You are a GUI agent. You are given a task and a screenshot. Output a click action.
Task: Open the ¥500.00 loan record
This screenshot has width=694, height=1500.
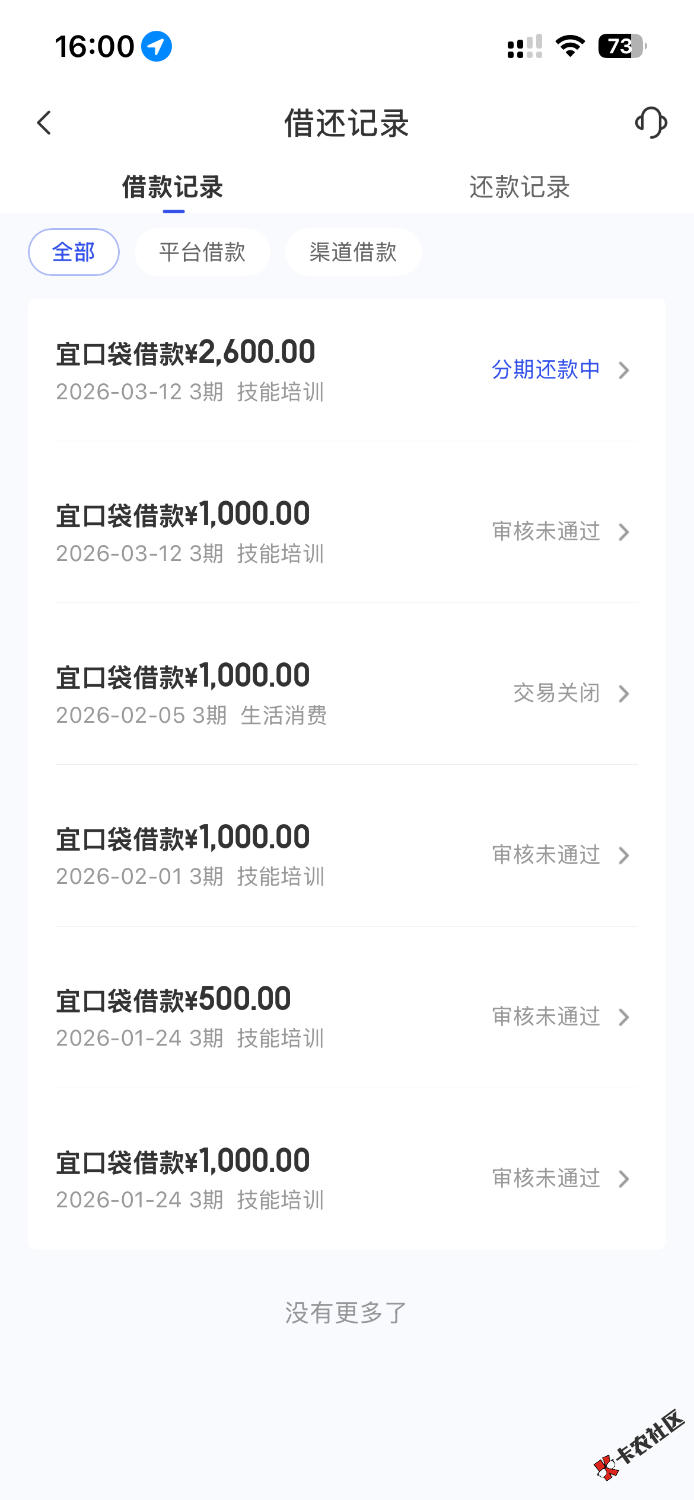(346, 1017)
